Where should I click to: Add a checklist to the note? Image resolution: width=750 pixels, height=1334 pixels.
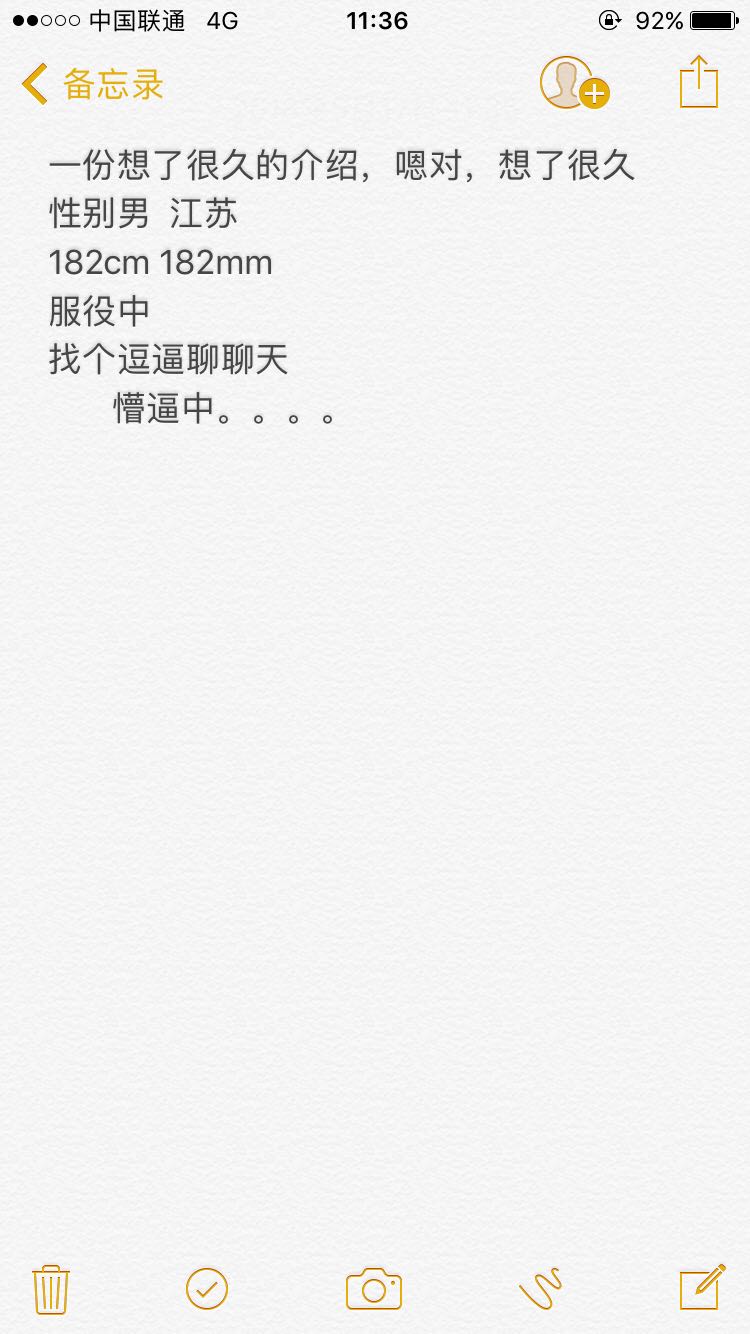(x=207, y=1288)
